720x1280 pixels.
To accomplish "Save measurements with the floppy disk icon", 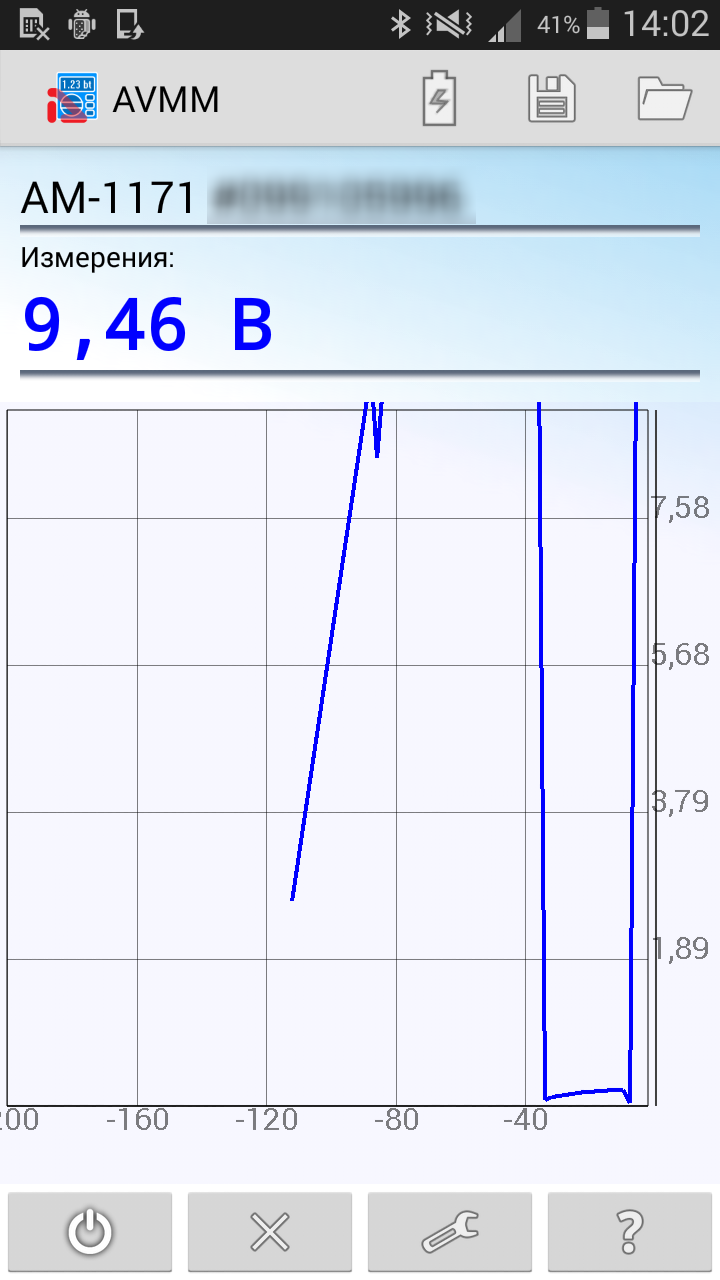I will pyautogui.click(x=552, y=98).
